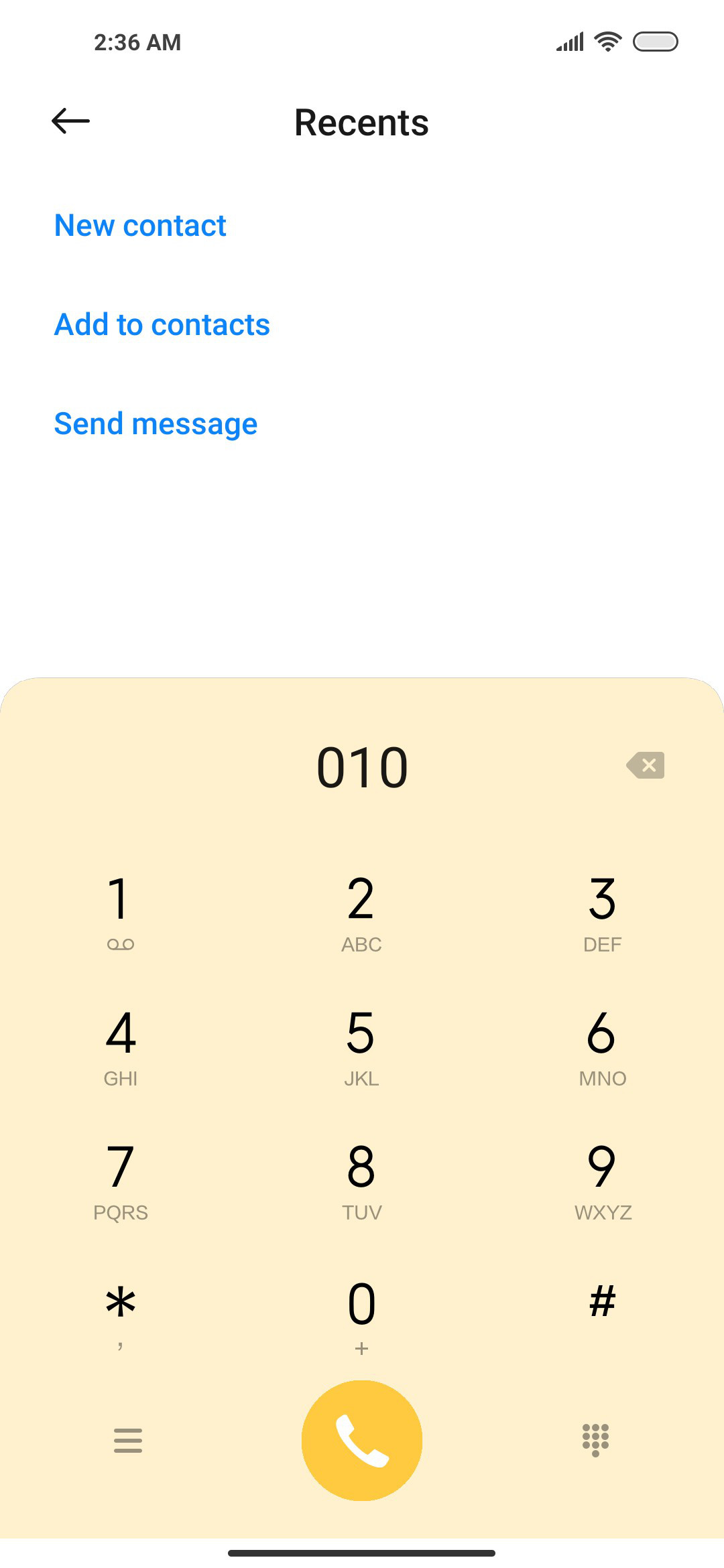Tap the 5 JKL key
The image size is (724, 1568).
(x=361, y=1047)
